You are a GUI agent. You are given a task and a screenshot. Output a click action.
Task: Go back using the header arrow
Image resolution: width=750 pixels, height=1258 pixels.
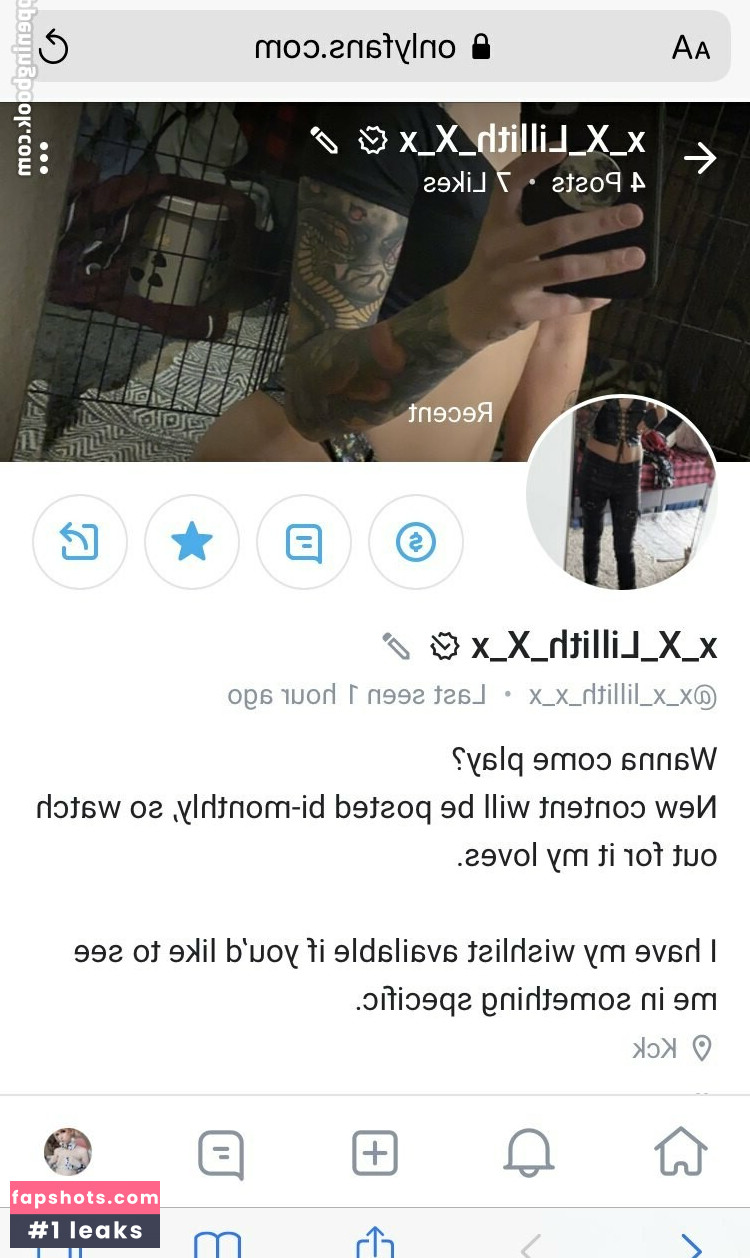700,158
